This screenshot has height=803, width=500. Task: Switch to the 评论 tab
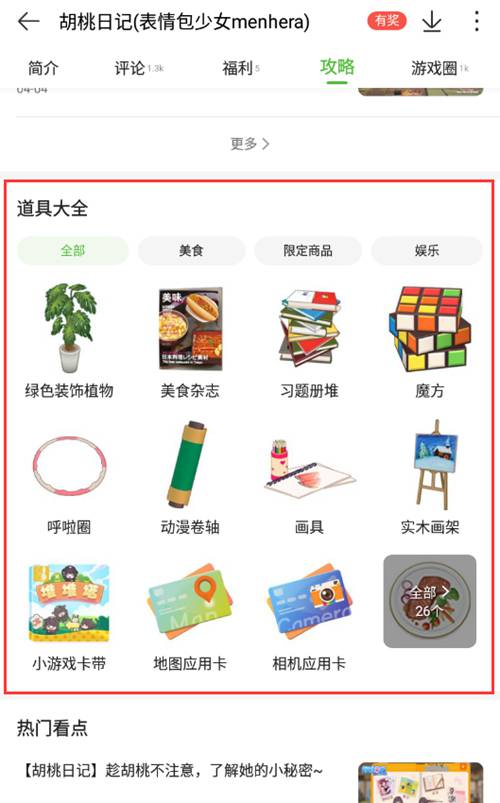(x=138, y=68)
